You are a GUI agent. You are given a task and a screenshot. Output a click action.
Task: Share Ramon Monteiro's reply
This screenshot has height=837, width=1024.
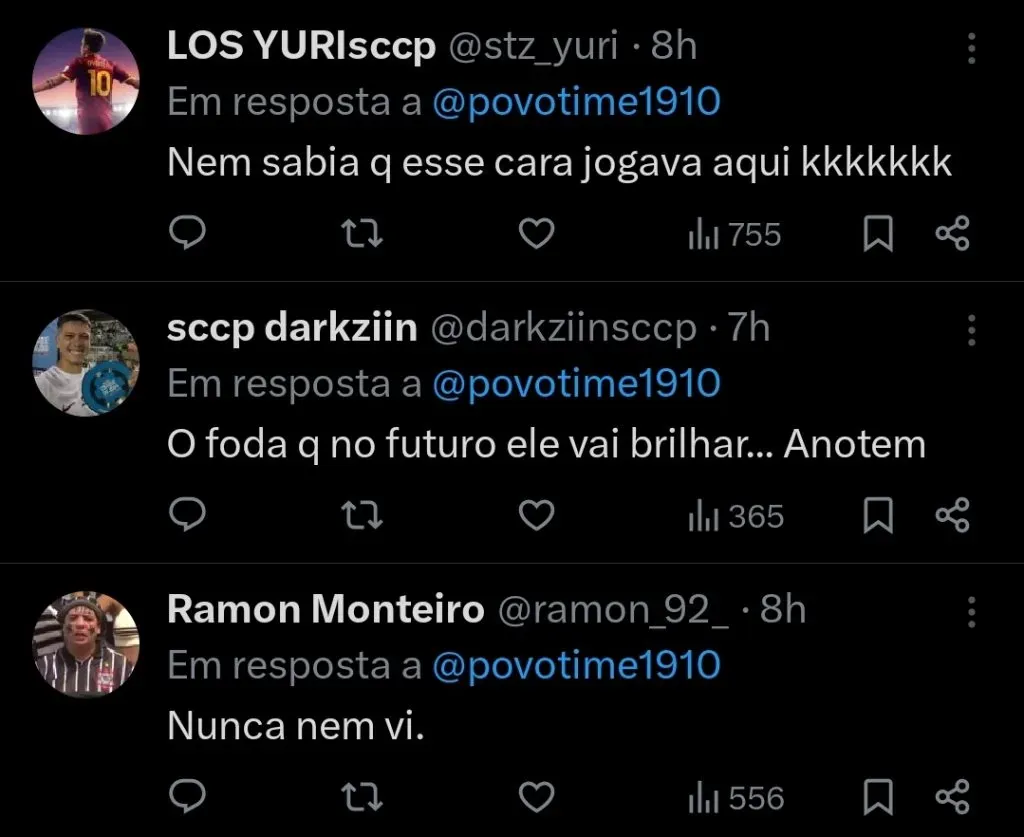[x=951, y=798]
